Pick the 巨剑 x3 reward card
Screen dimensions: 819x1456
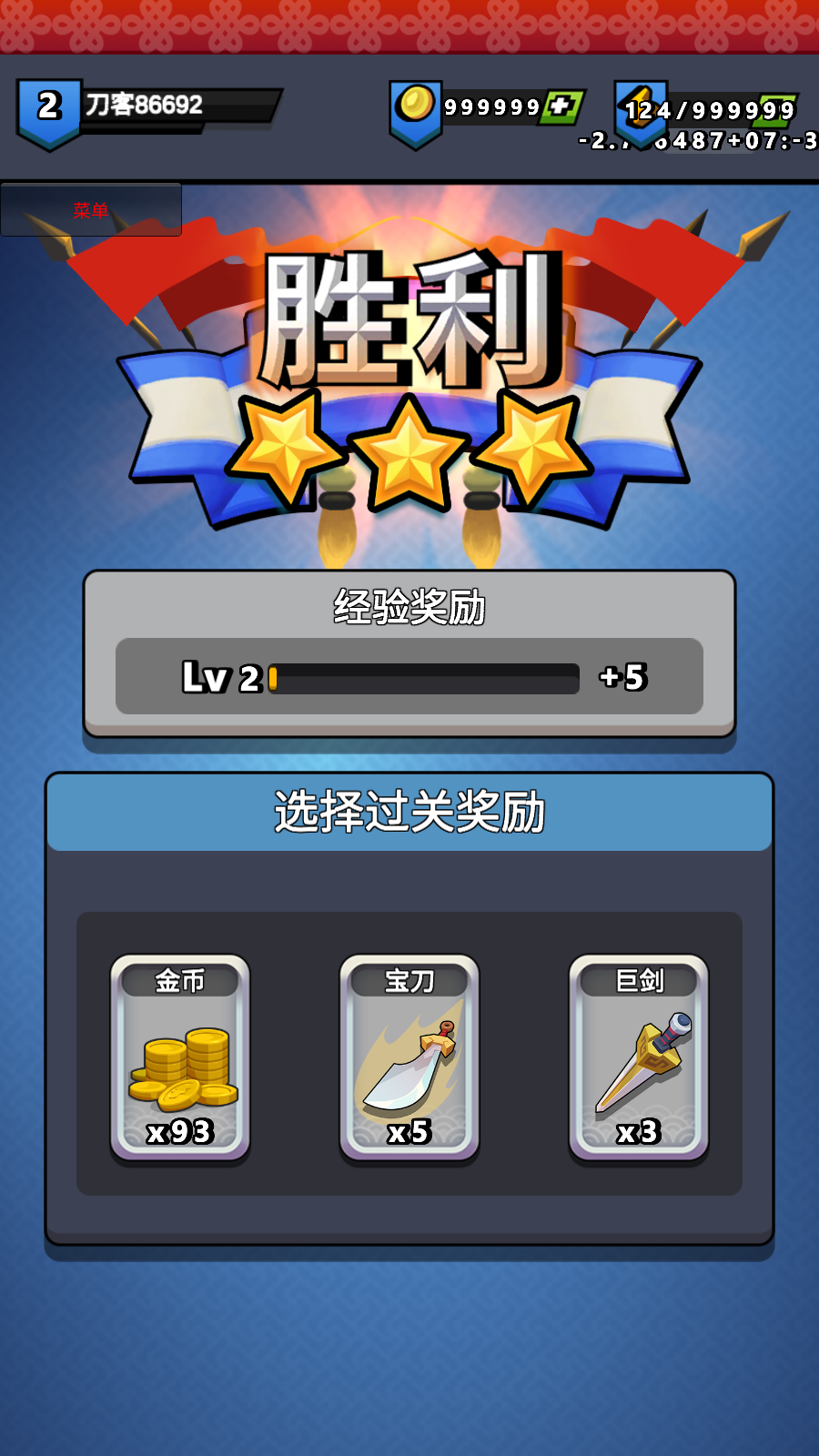pyautogui.click(x=639, y=1058)
